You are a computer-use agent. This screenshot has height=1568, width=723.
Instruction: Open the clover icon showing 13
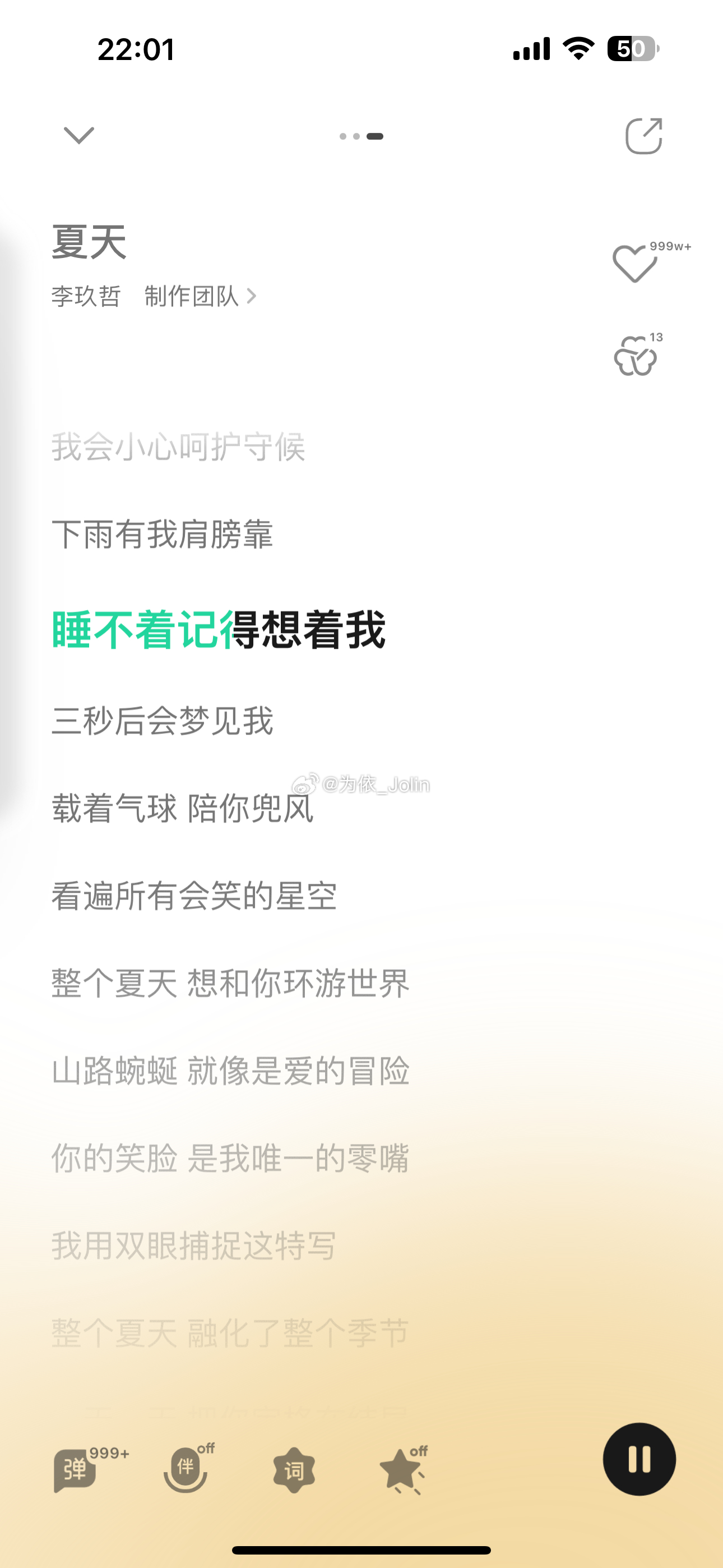click(636, 357)
